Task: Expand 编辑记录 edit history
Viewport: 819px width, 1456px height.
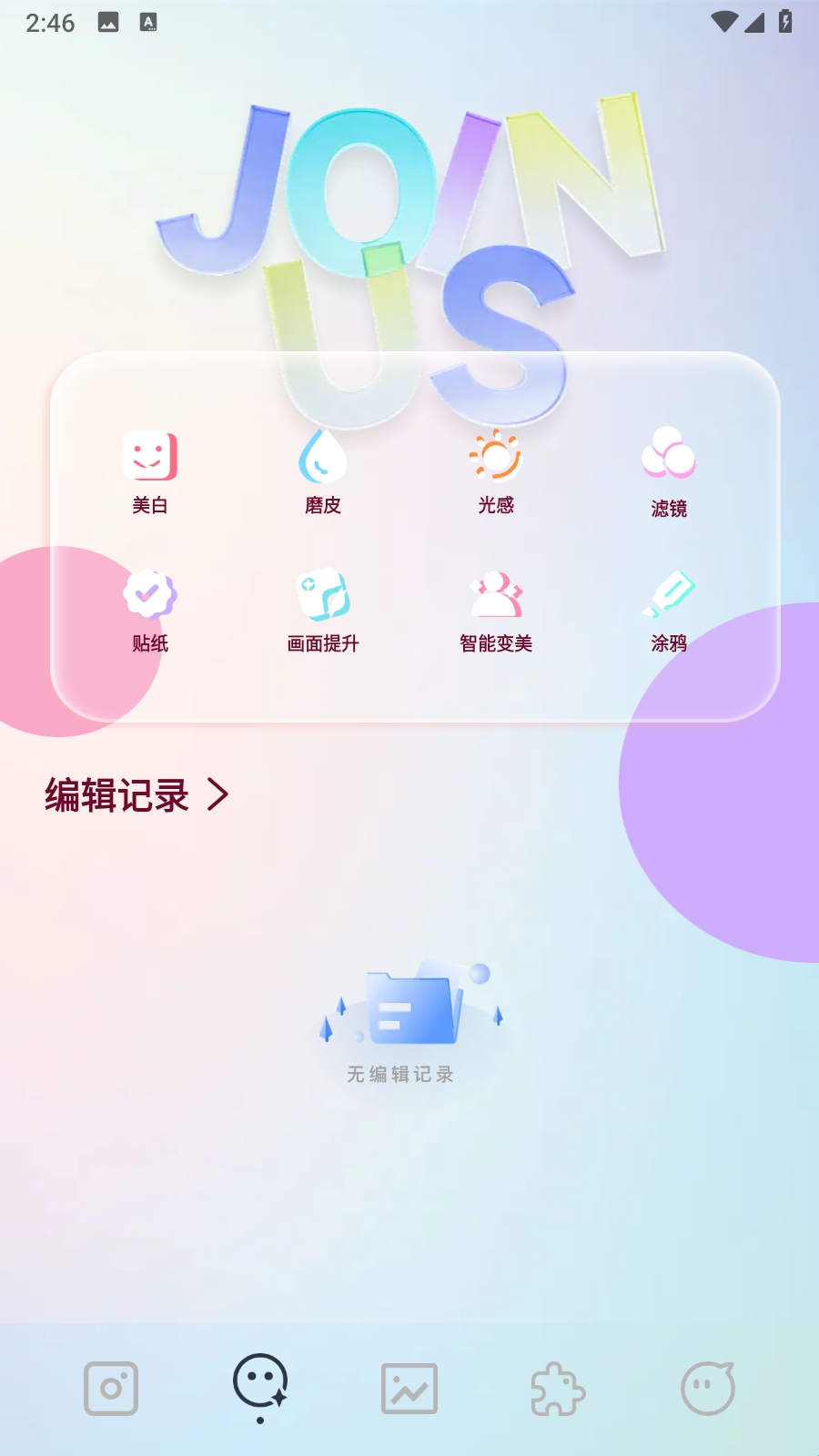Action: 136,794
